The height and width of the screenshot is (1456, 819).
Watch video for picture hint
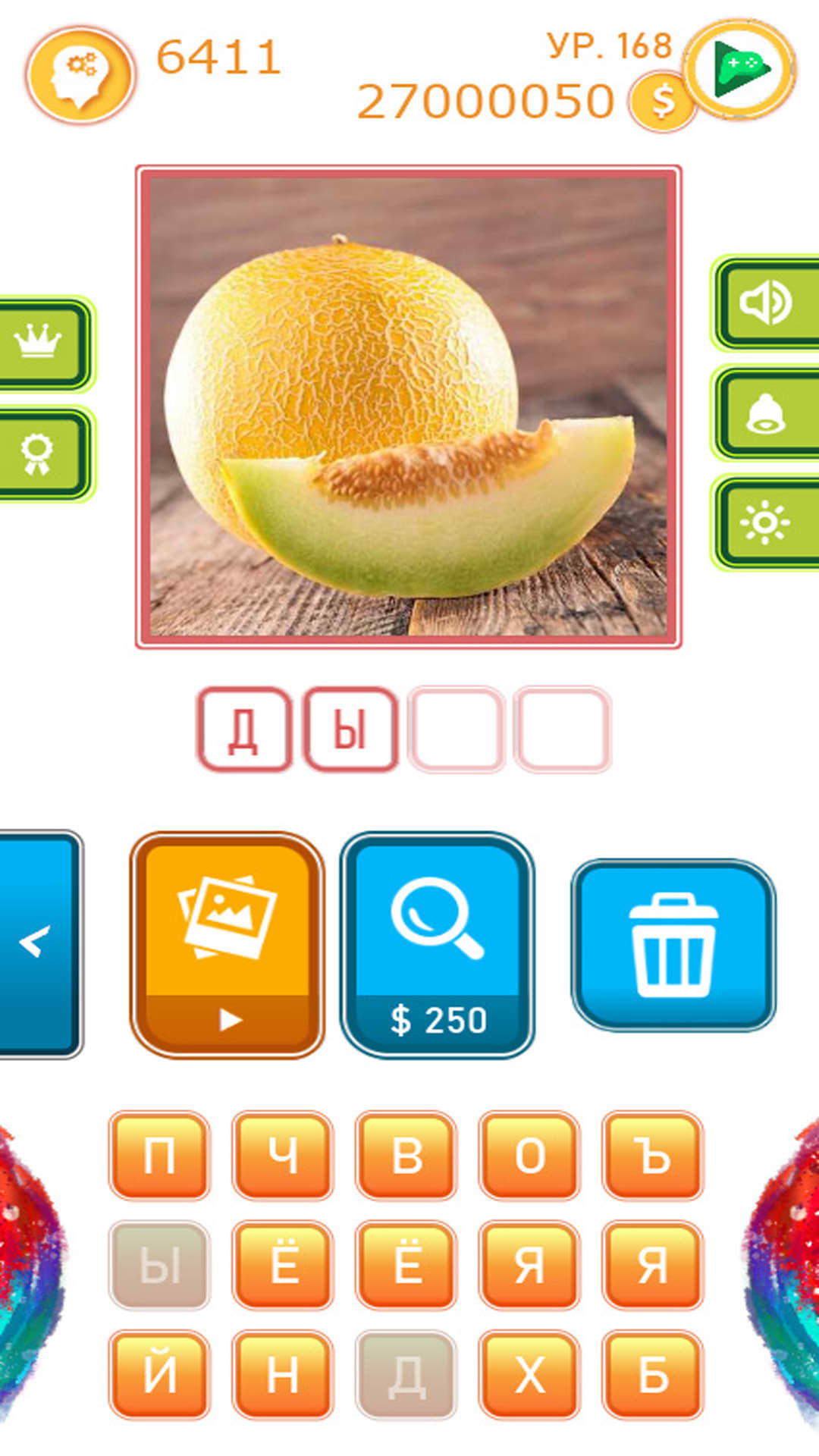[227, 945]
